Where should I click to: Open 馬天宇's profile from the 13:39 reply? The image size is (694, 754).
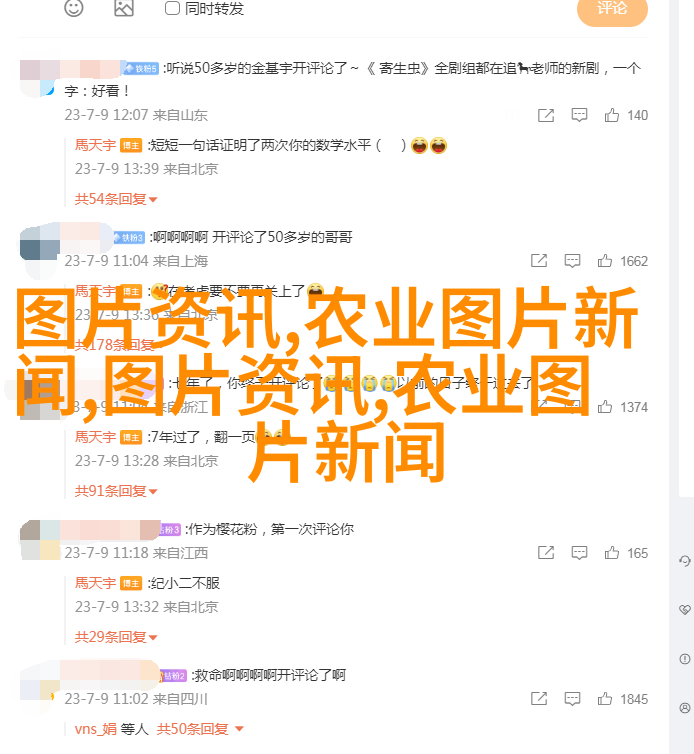96,145
